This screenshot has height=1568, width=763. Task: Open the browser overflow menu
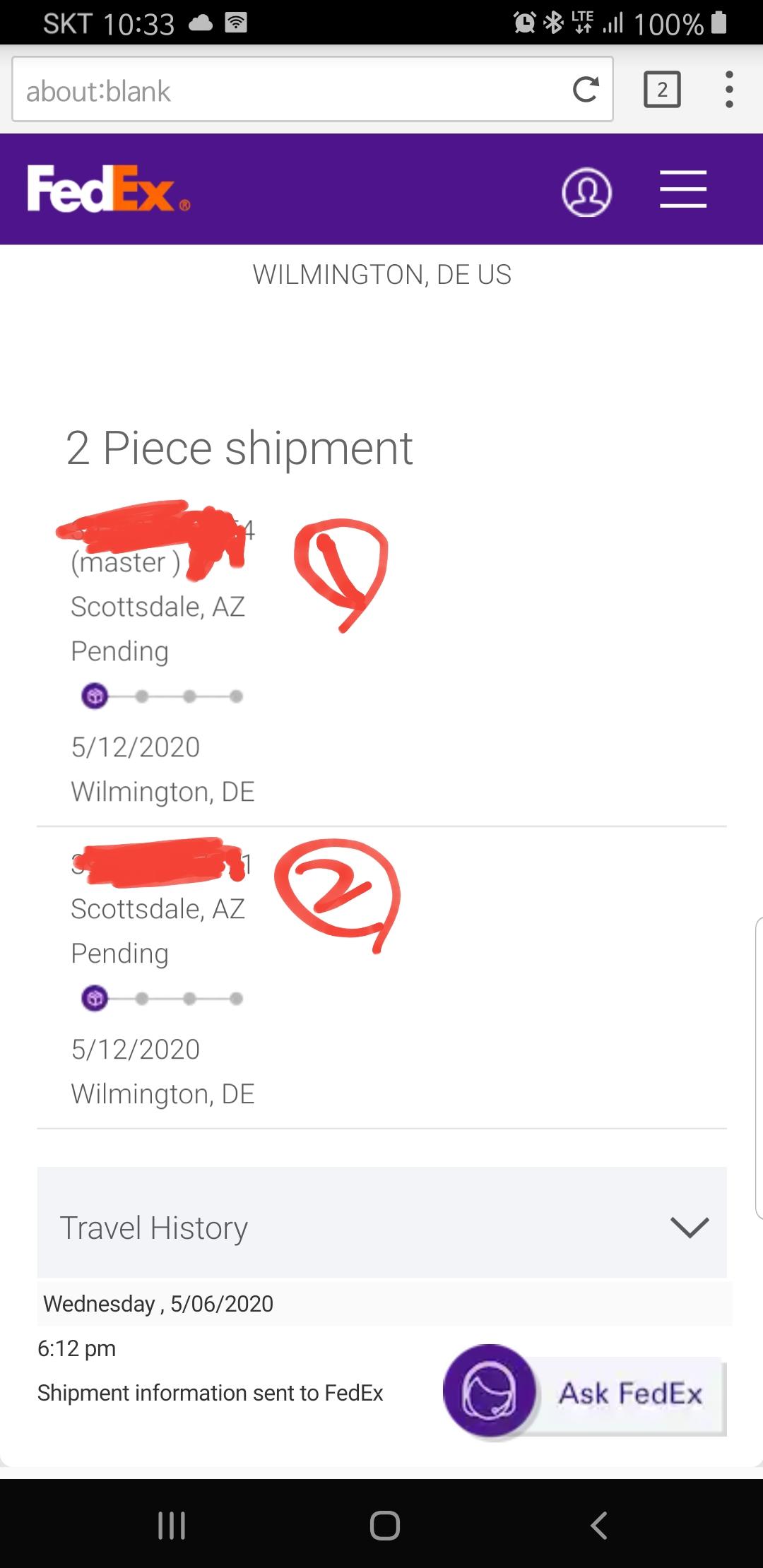click(x=729, y=90)
